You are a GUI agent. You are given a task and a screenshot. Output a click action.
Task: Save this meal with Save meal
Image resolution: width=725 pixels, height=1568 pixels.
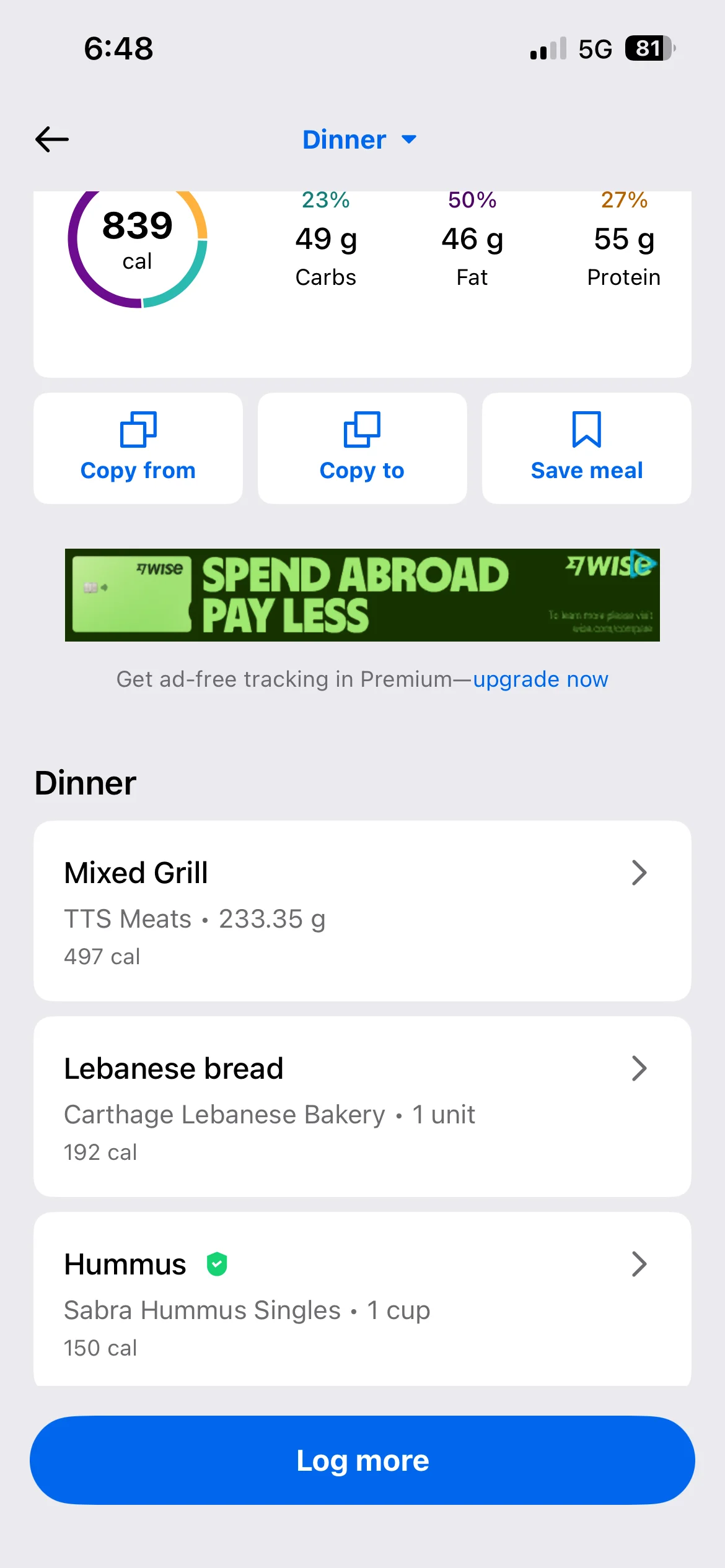[586, 448]
